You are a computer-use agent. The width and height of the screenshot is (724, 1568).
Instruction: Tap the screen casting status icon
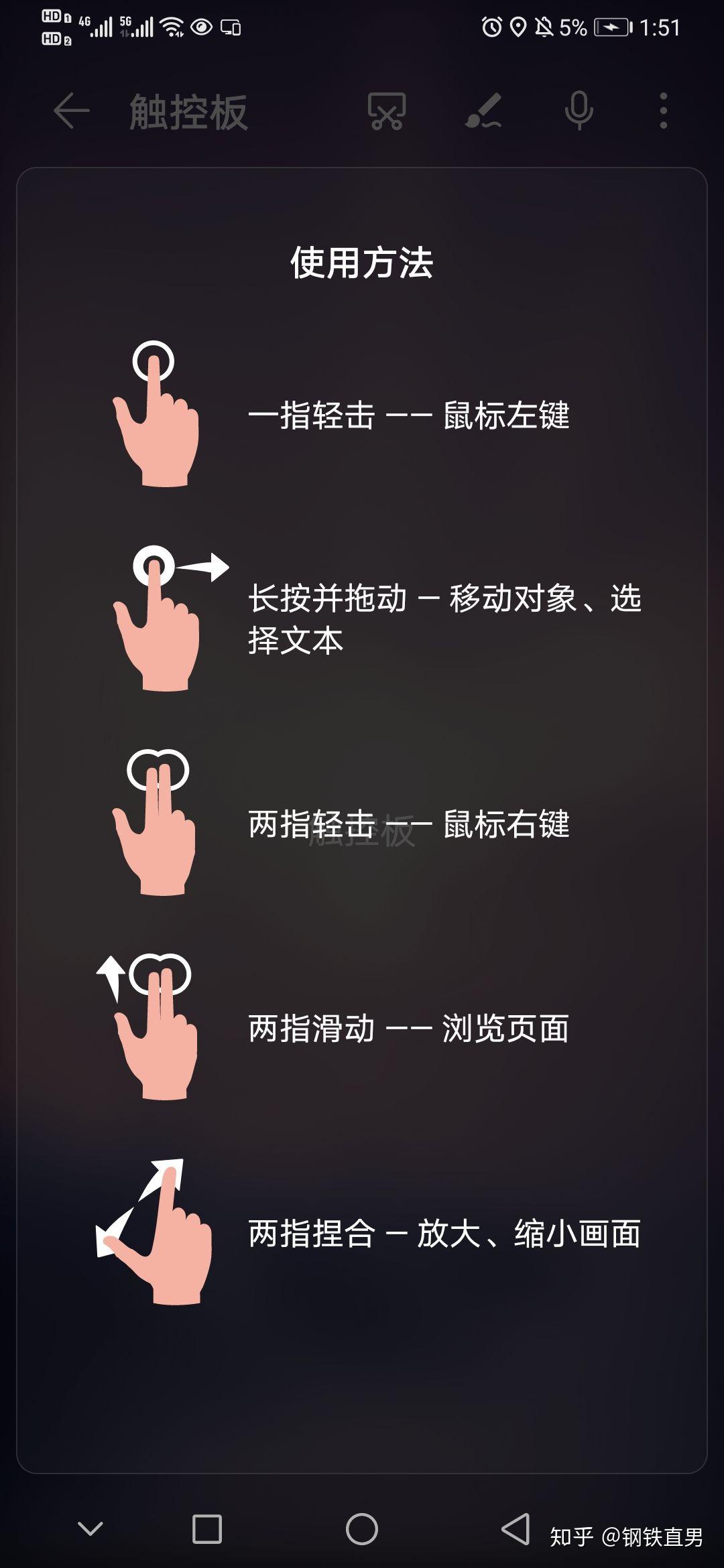pos(231,25)
